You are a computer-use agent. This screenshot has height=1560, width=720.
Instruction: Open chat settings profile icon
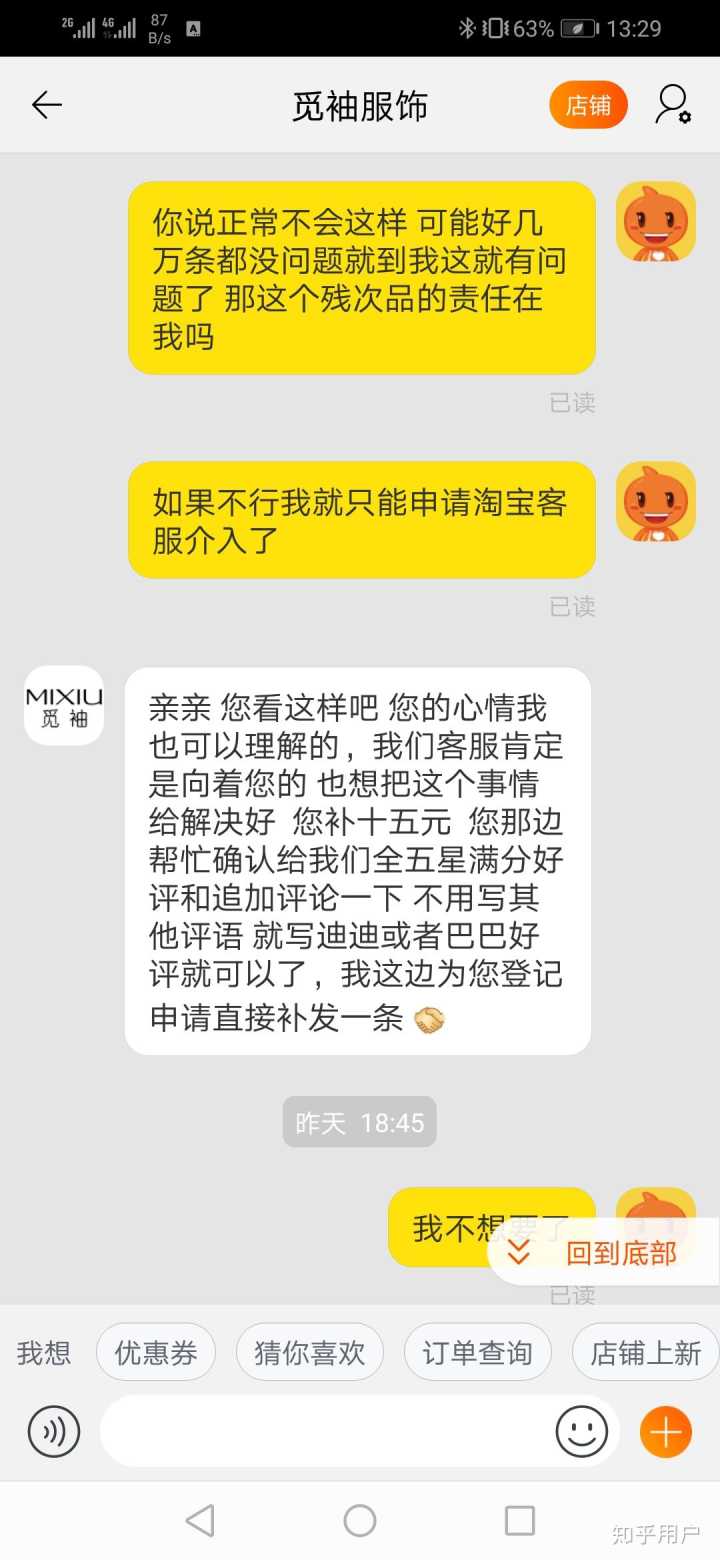(x=672, y=105)
